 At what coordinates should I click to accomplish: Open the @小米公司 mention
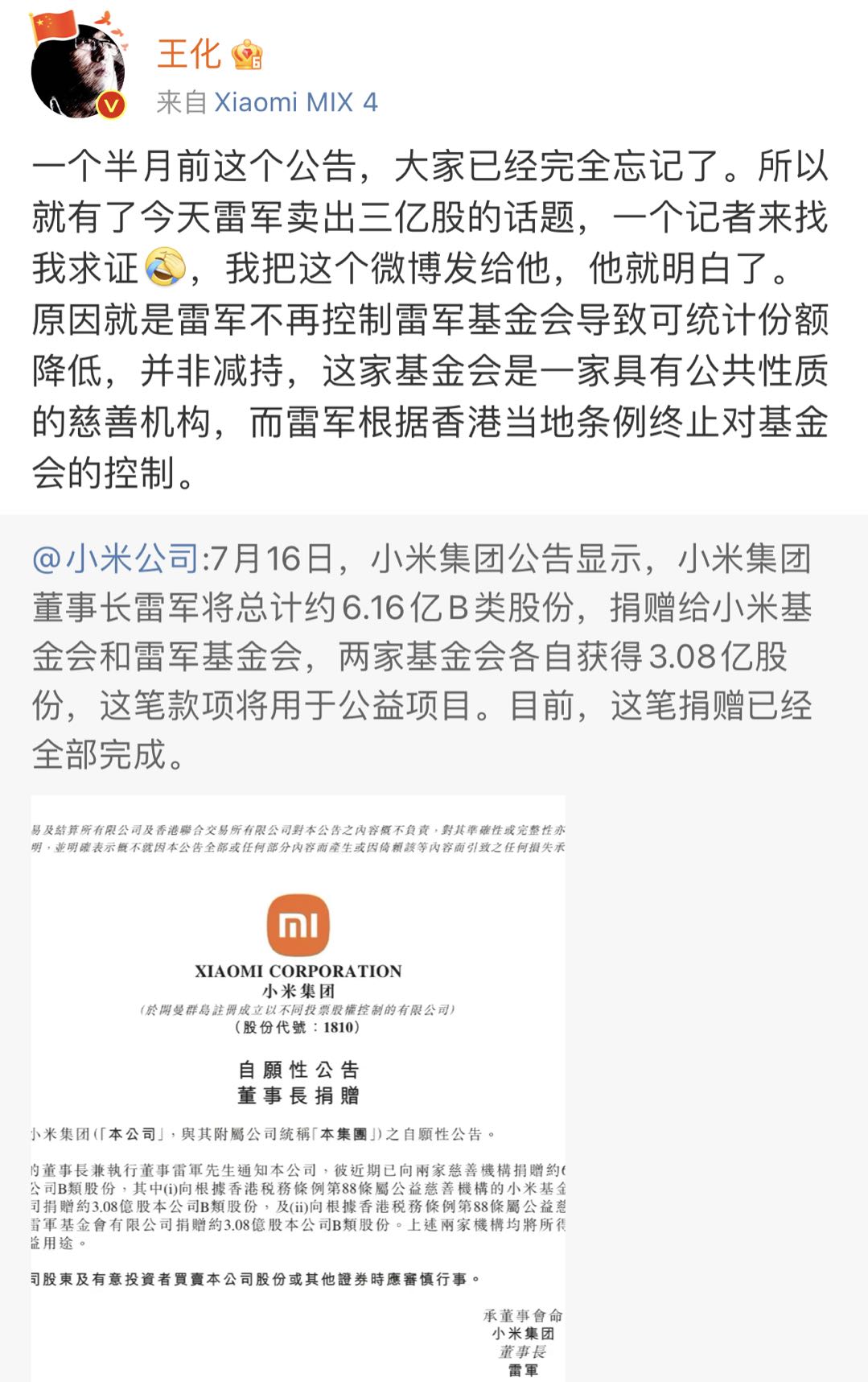click(115, 559)
